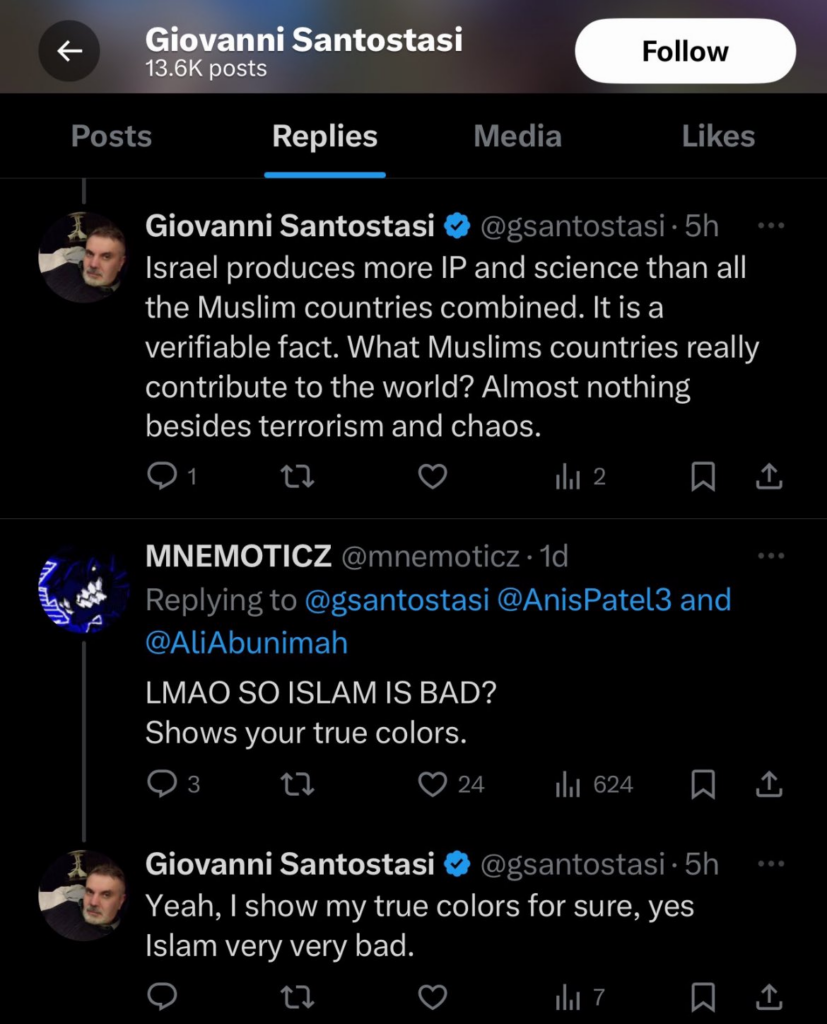This screenshot has width=827, height=1024.
Task: Switch to the Posts tab
Action: pyautogui.click(x=110, y=136)
